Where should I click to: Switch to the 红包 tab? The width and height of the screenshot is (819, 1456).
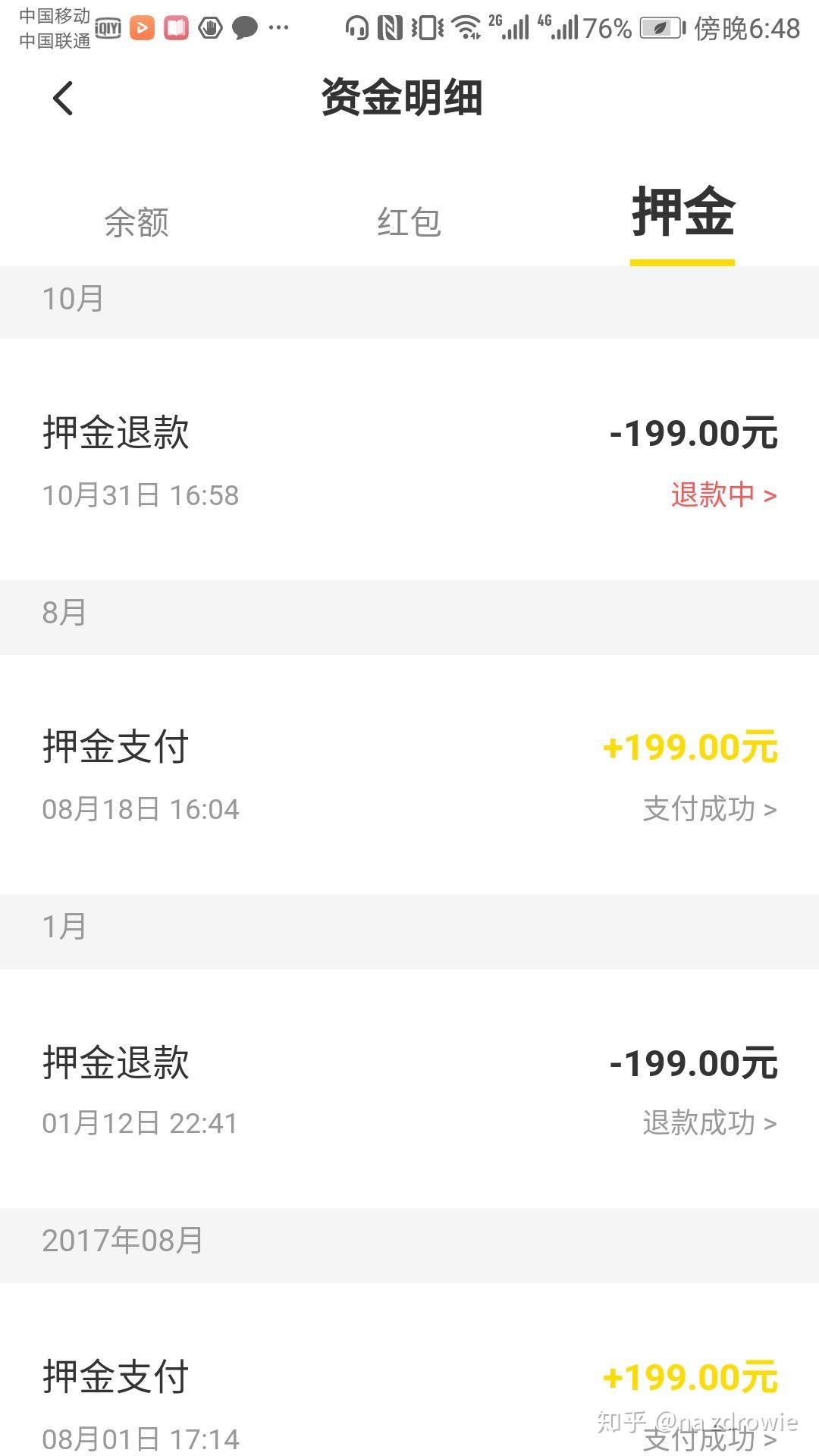point(409,223)
